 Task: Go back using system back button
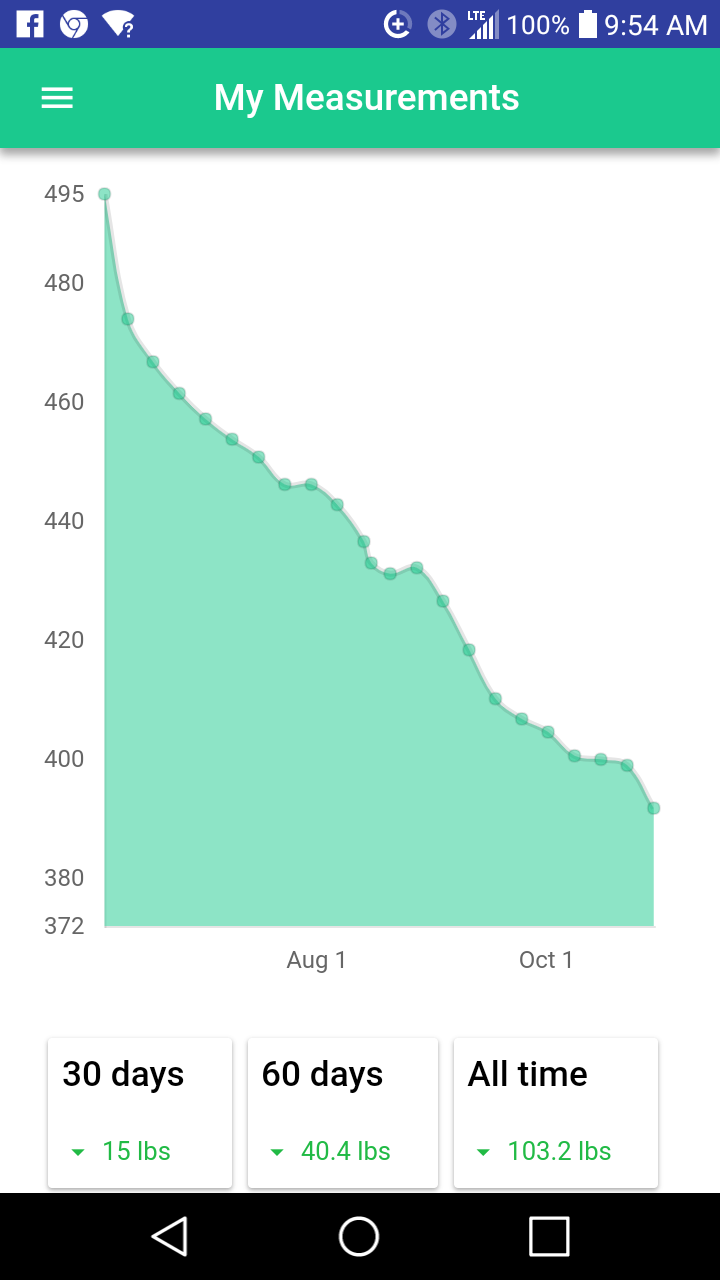(170, 1236)
